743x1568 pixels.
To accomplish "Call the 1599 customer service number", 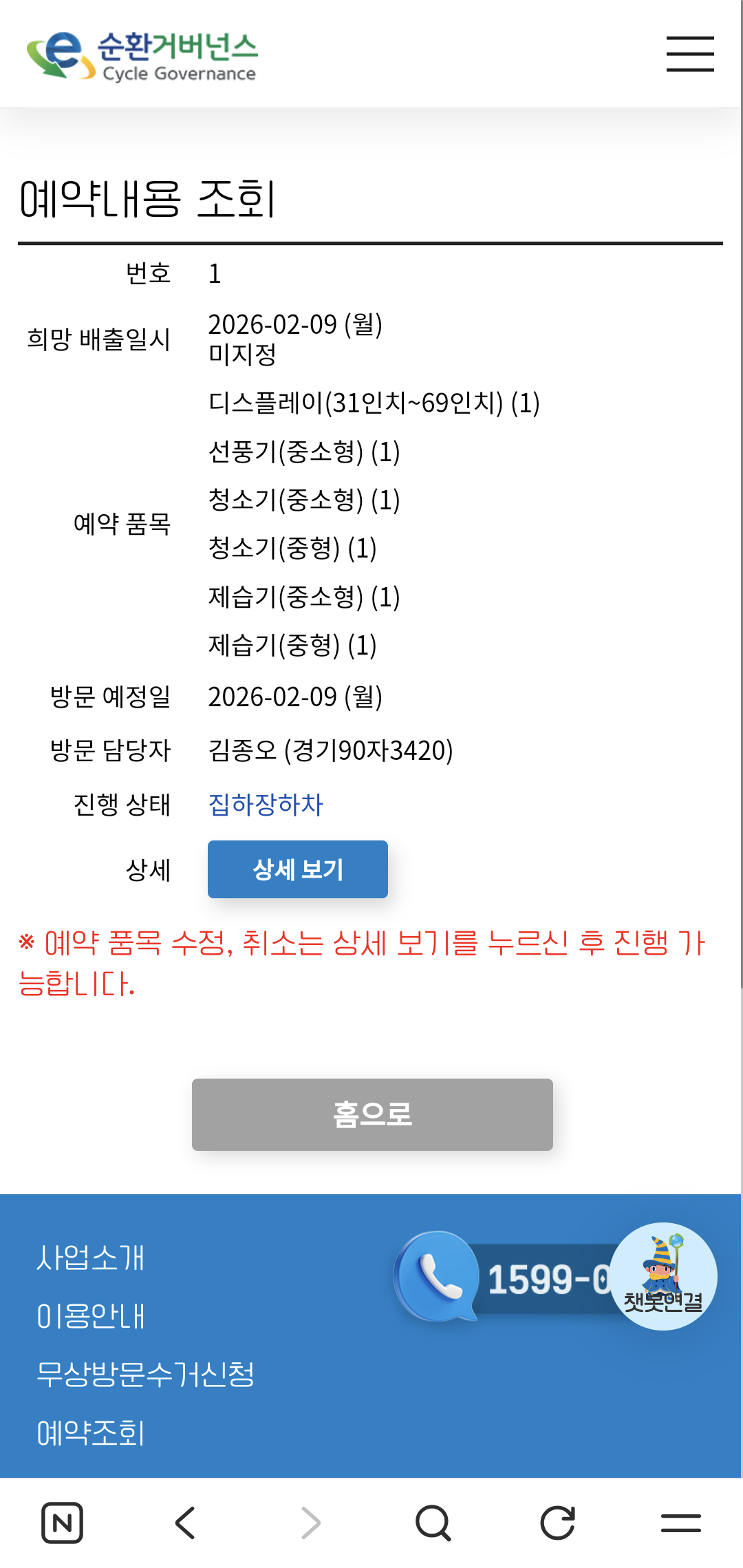I will click(509, 1279).
